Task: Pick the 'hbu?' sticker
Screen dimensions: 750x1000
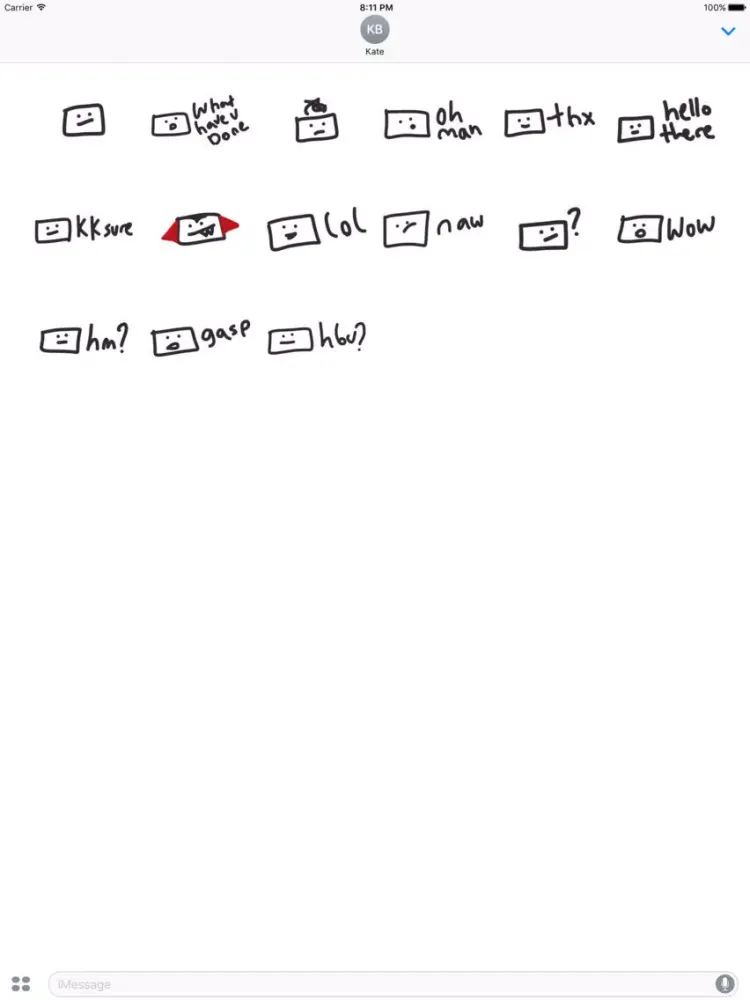Action: (316, 341)
